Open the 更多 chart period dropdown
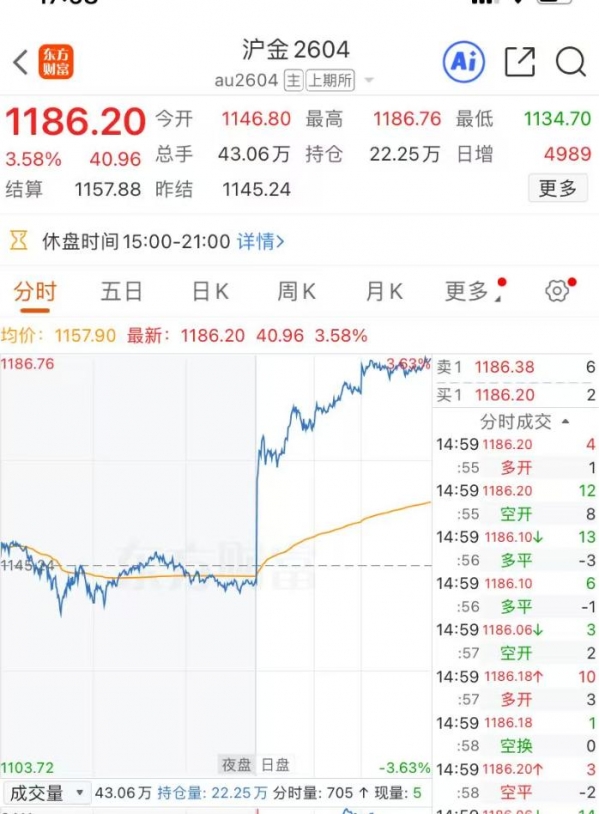The height and width of the screenshot is (814, 600). [470, 291]
